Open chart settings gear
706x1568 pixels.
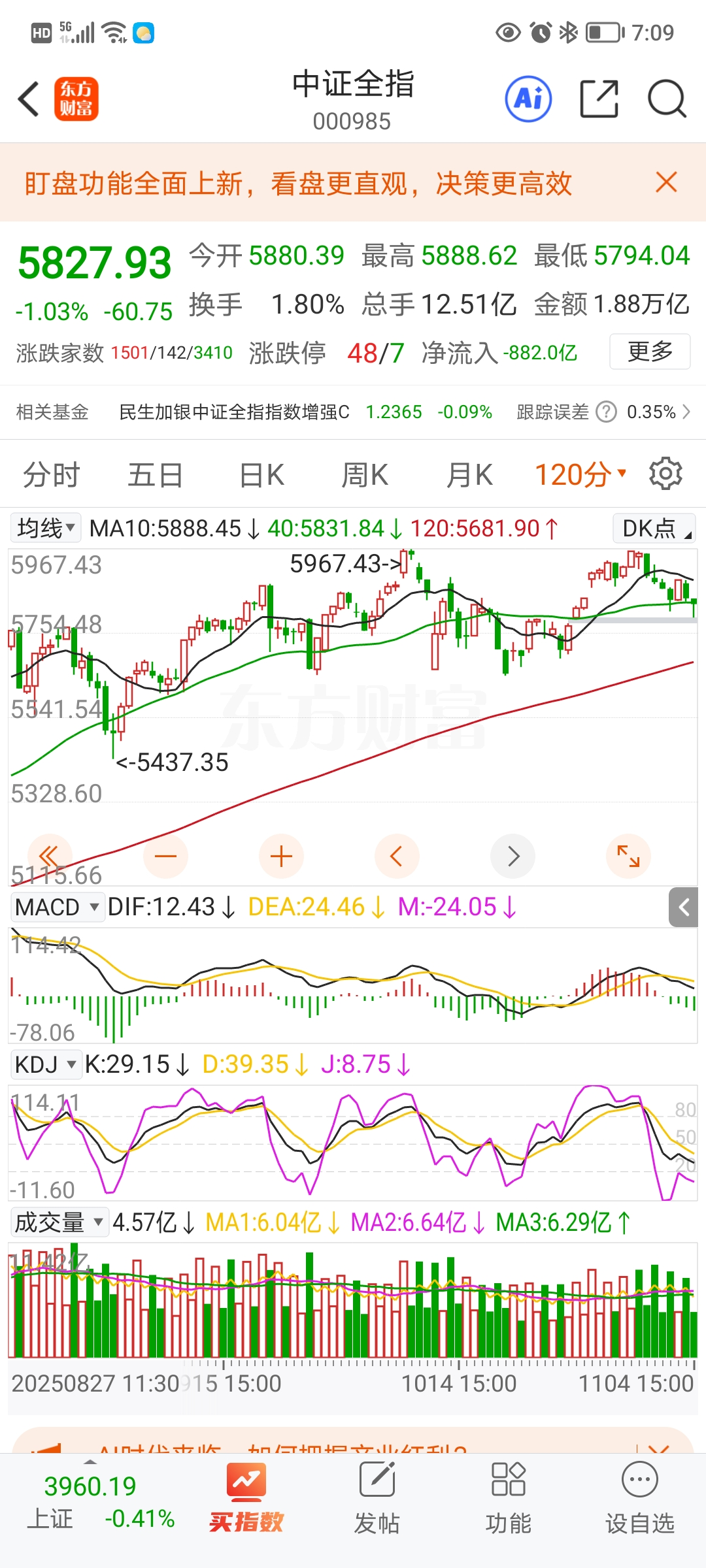(x=665, y=474)
